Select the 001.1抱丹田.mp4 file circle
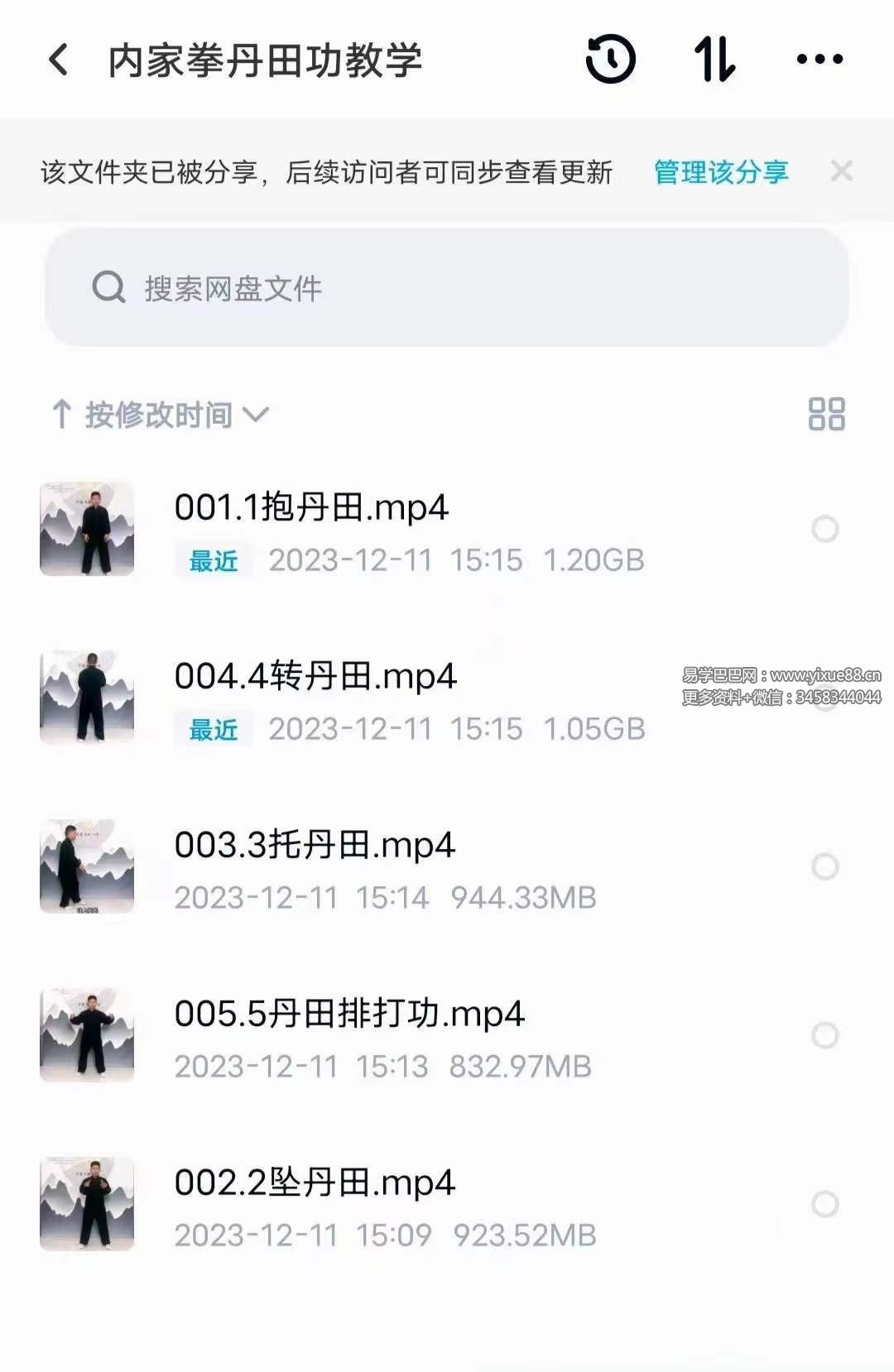Image resolution: width=894 pixels, height=1372 pixels. tap(824, 529)
